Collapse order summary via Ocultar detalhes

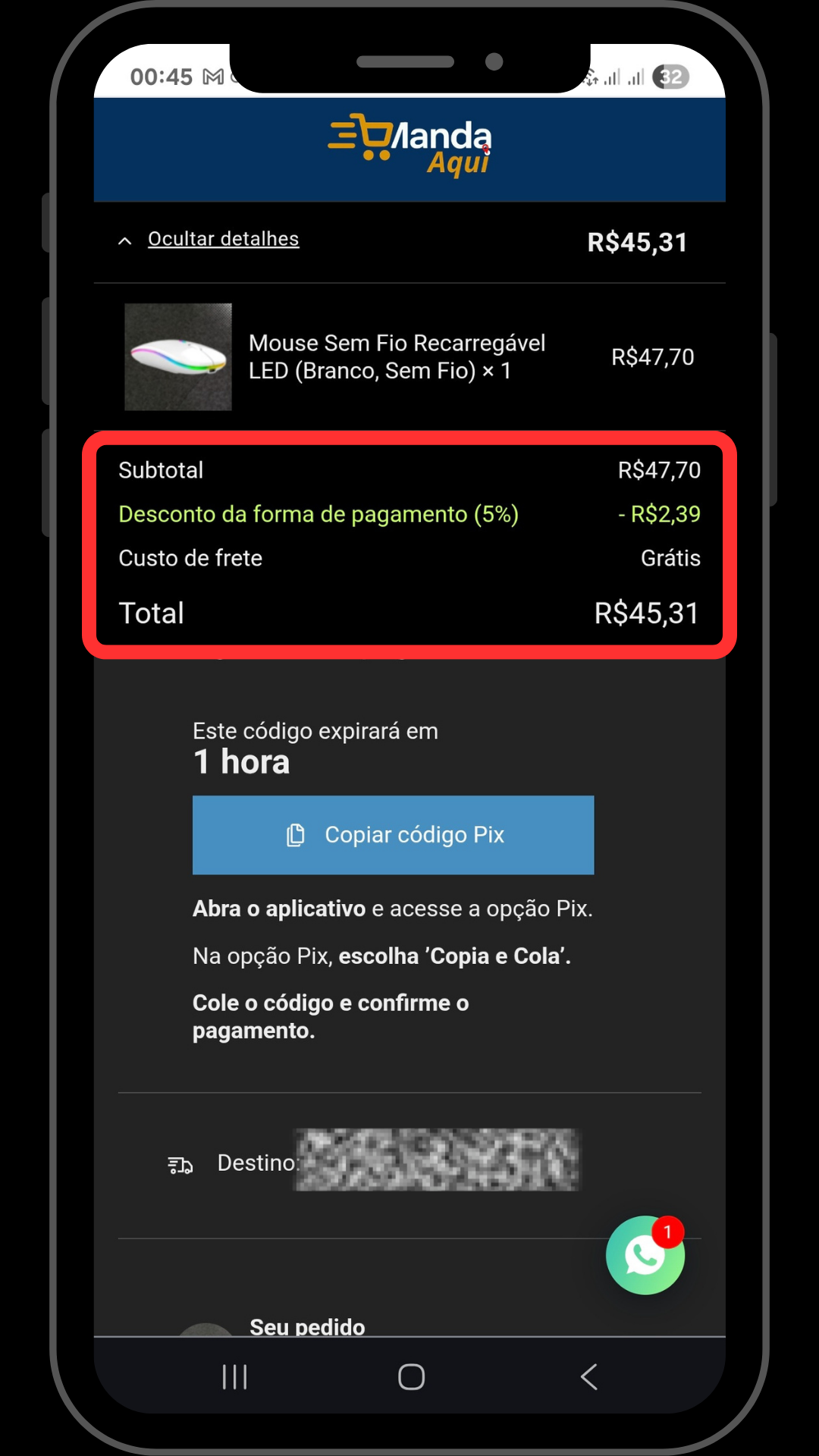coord(223,239)
